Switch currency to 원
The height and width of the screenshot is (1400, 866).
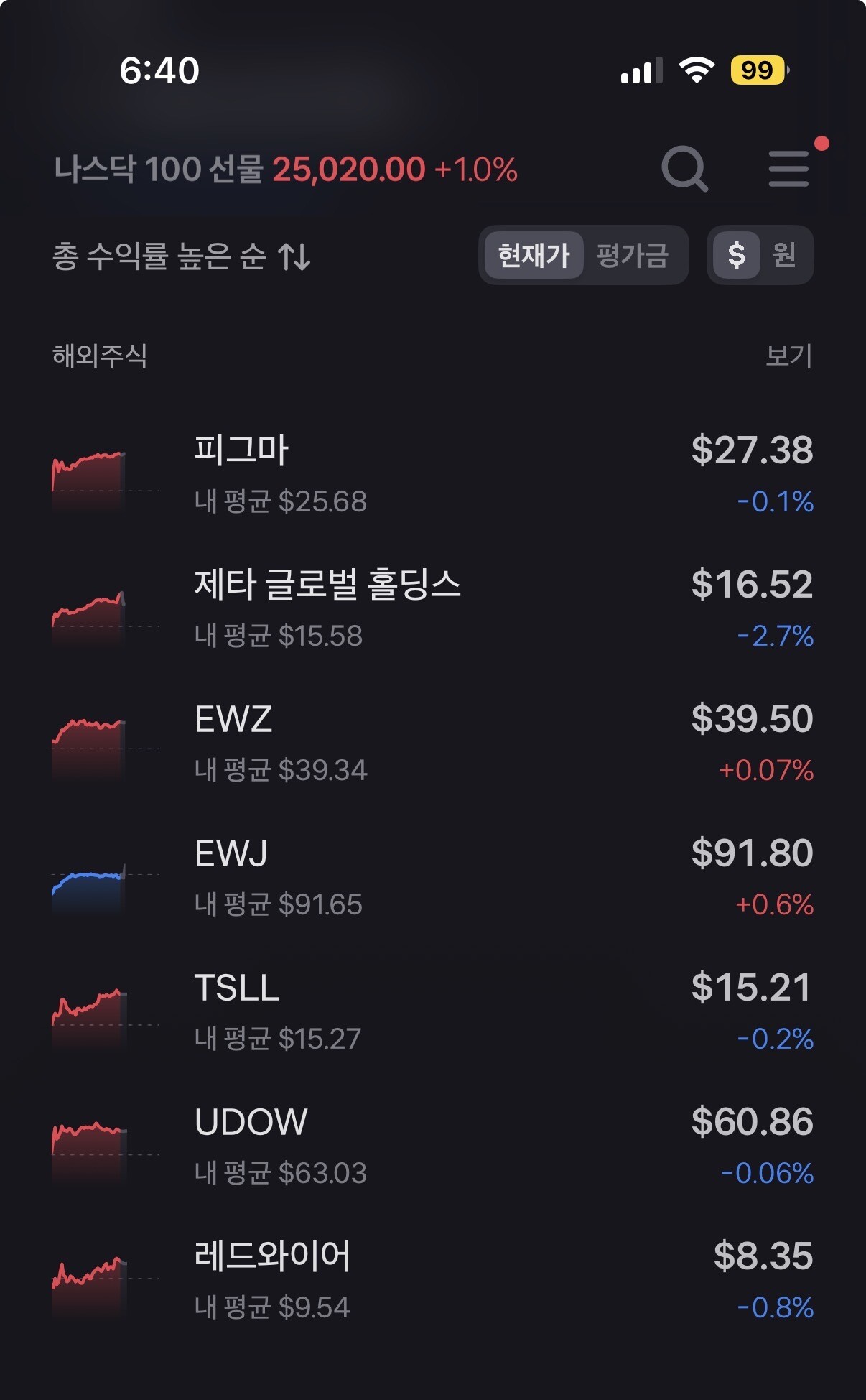[x=783, y=255]
